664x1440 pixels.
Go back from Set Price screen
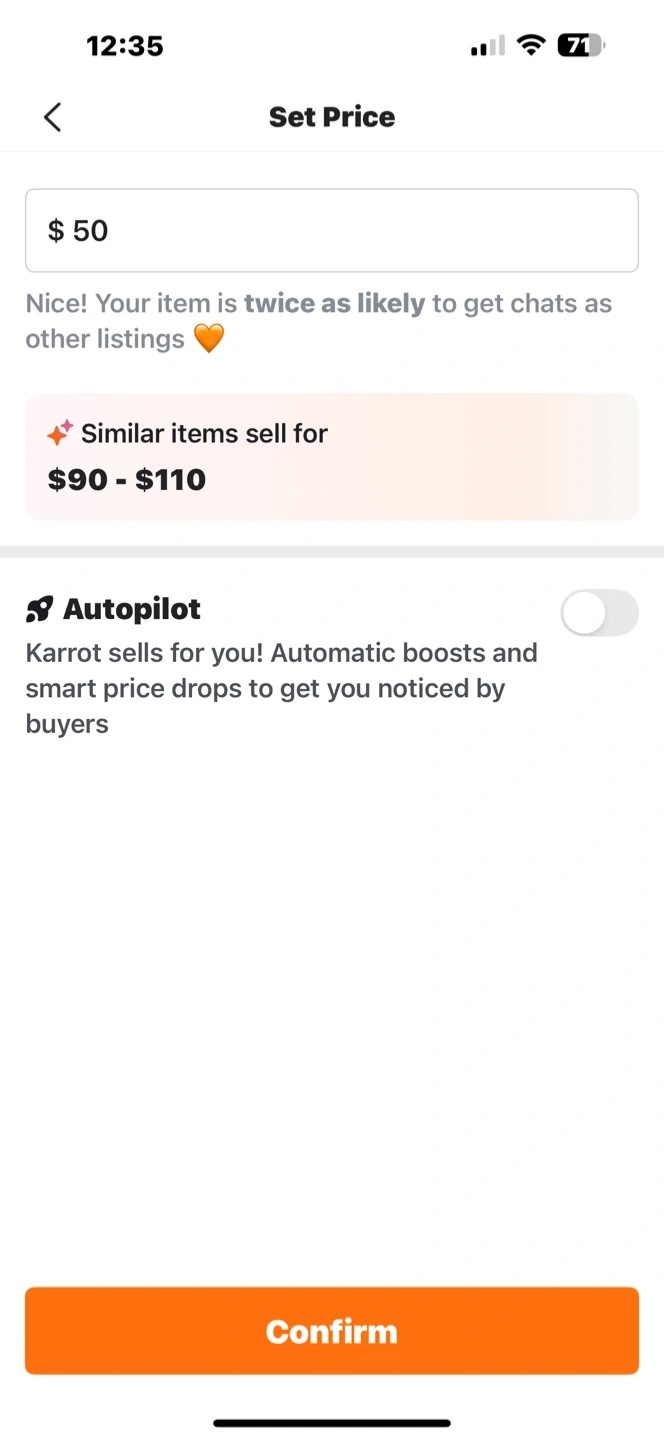coord(53,117)
